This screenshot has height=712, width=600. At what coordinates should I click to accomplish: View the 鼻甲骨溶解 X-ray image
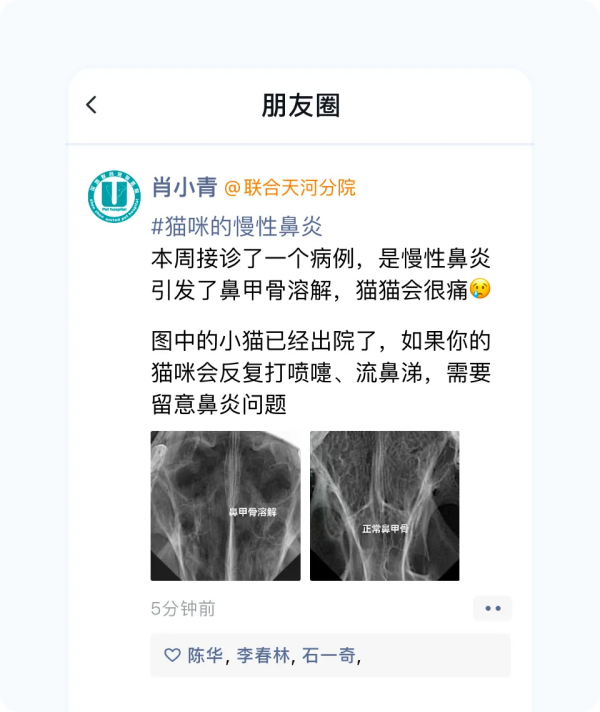tap(225, 506)
